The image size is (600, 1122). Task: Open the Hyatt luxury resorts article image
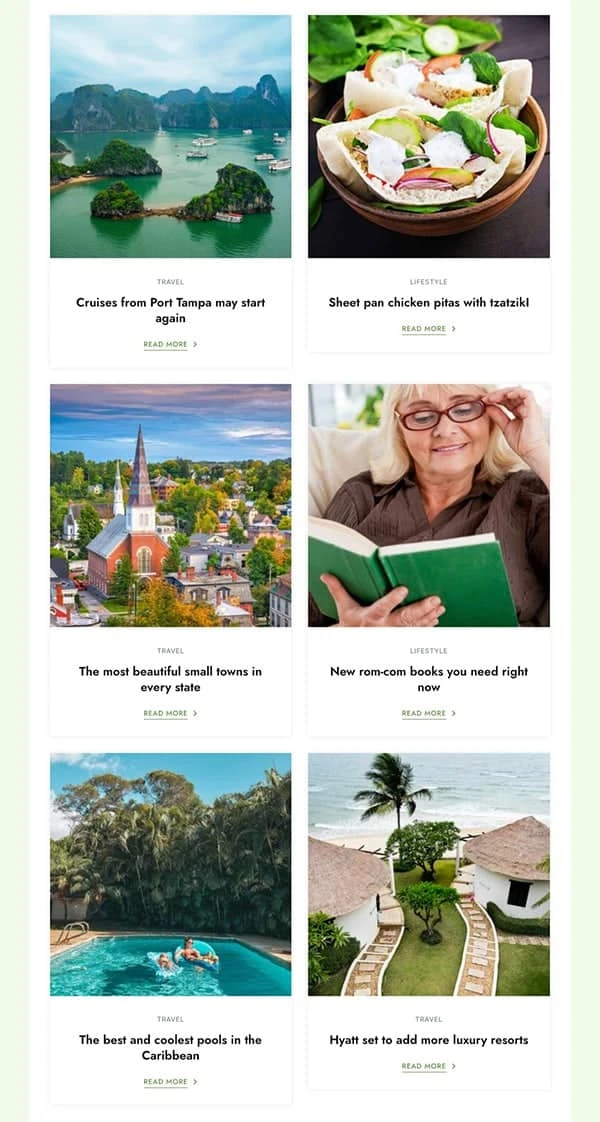428,874
